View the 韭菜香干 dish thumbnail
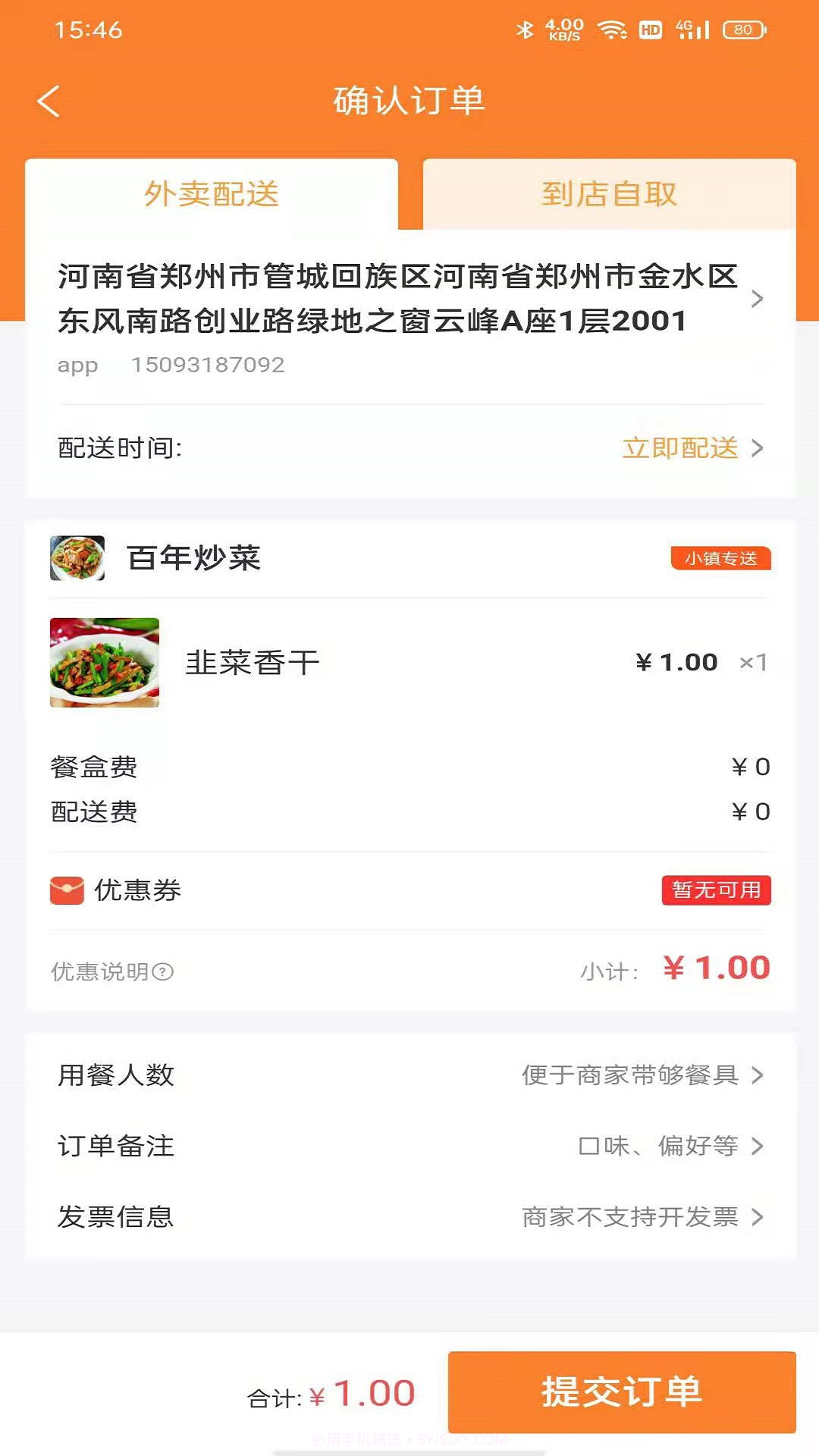819x1456 pixels. [103, 662]
